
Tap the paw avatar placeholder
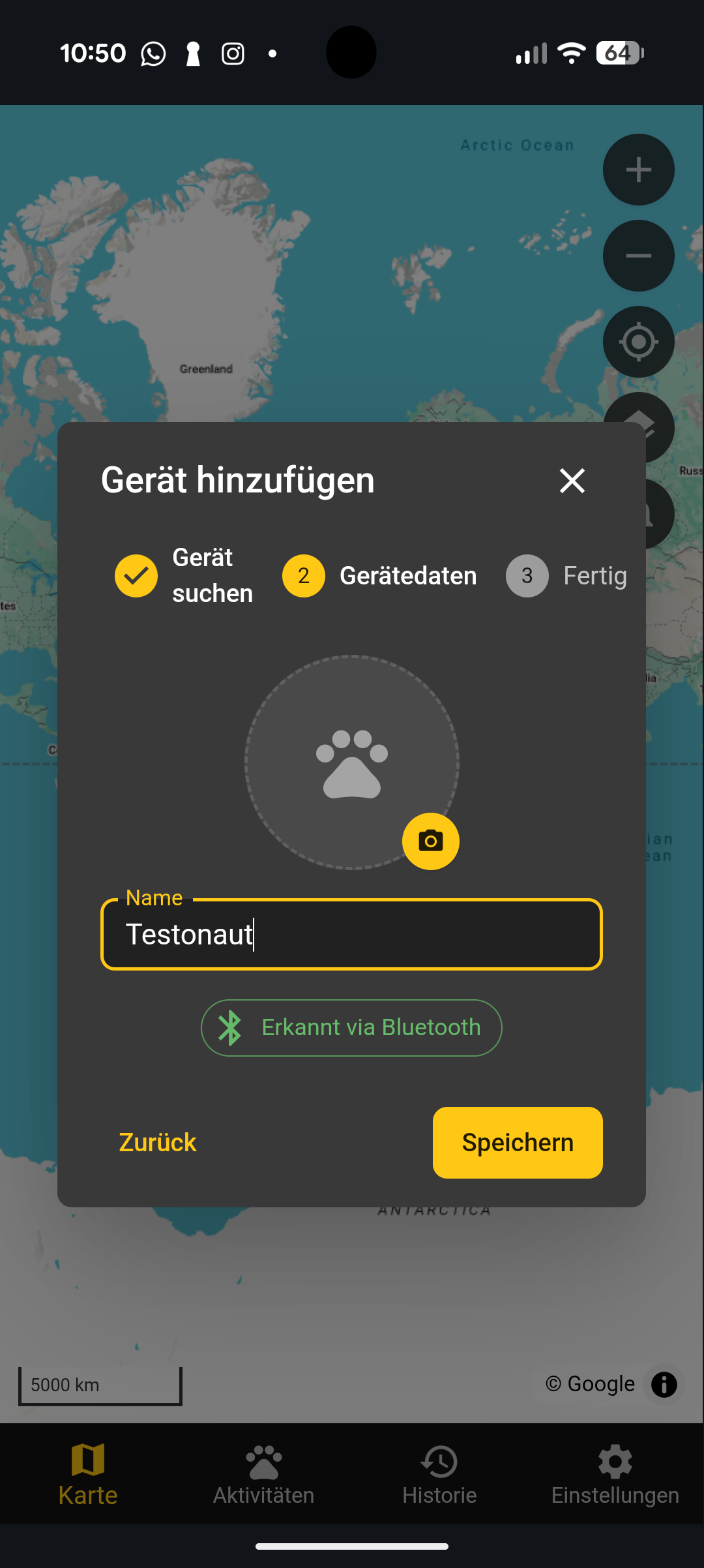click(352, 762)
